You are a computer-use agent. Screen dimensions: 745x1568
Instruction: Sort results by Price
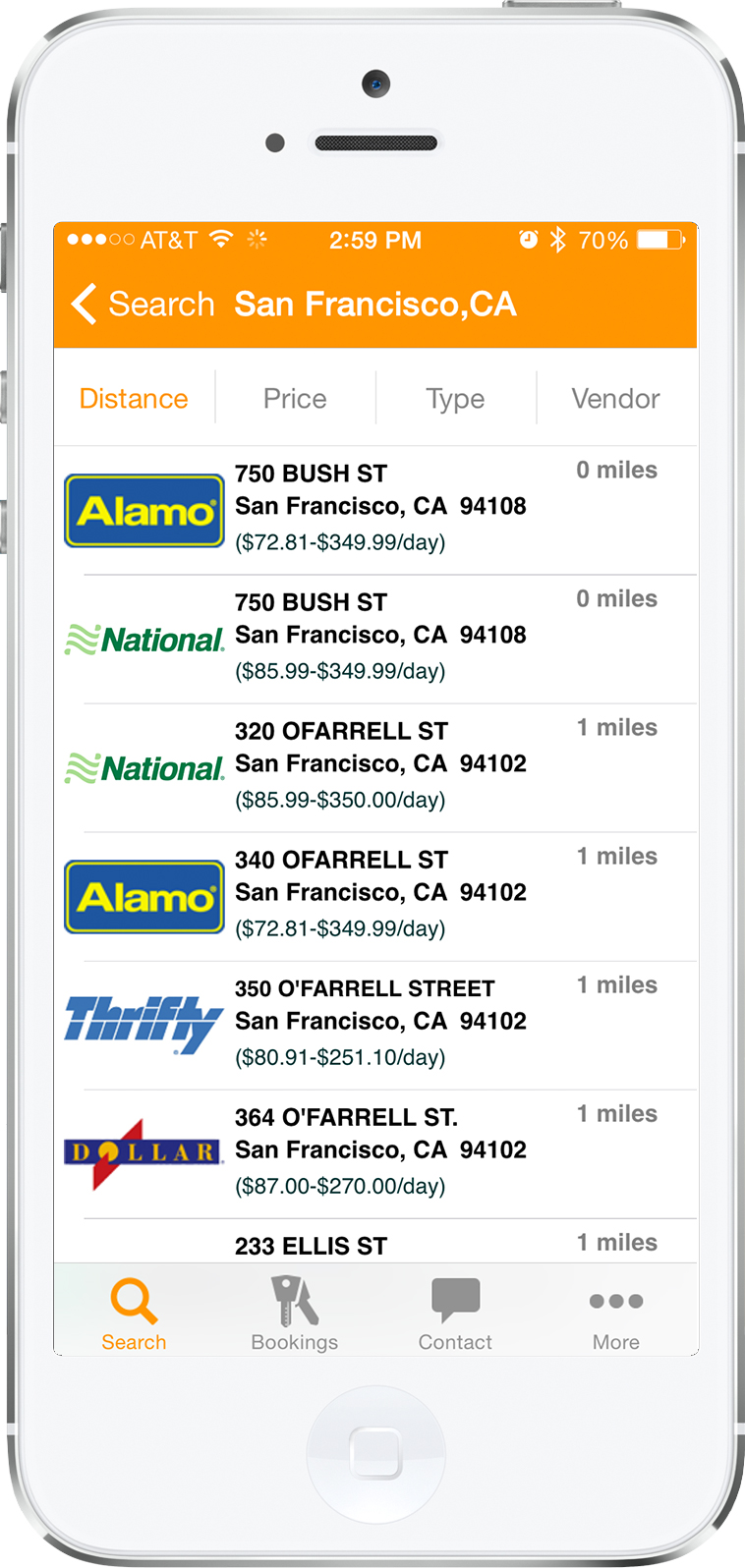coord(295,398)
